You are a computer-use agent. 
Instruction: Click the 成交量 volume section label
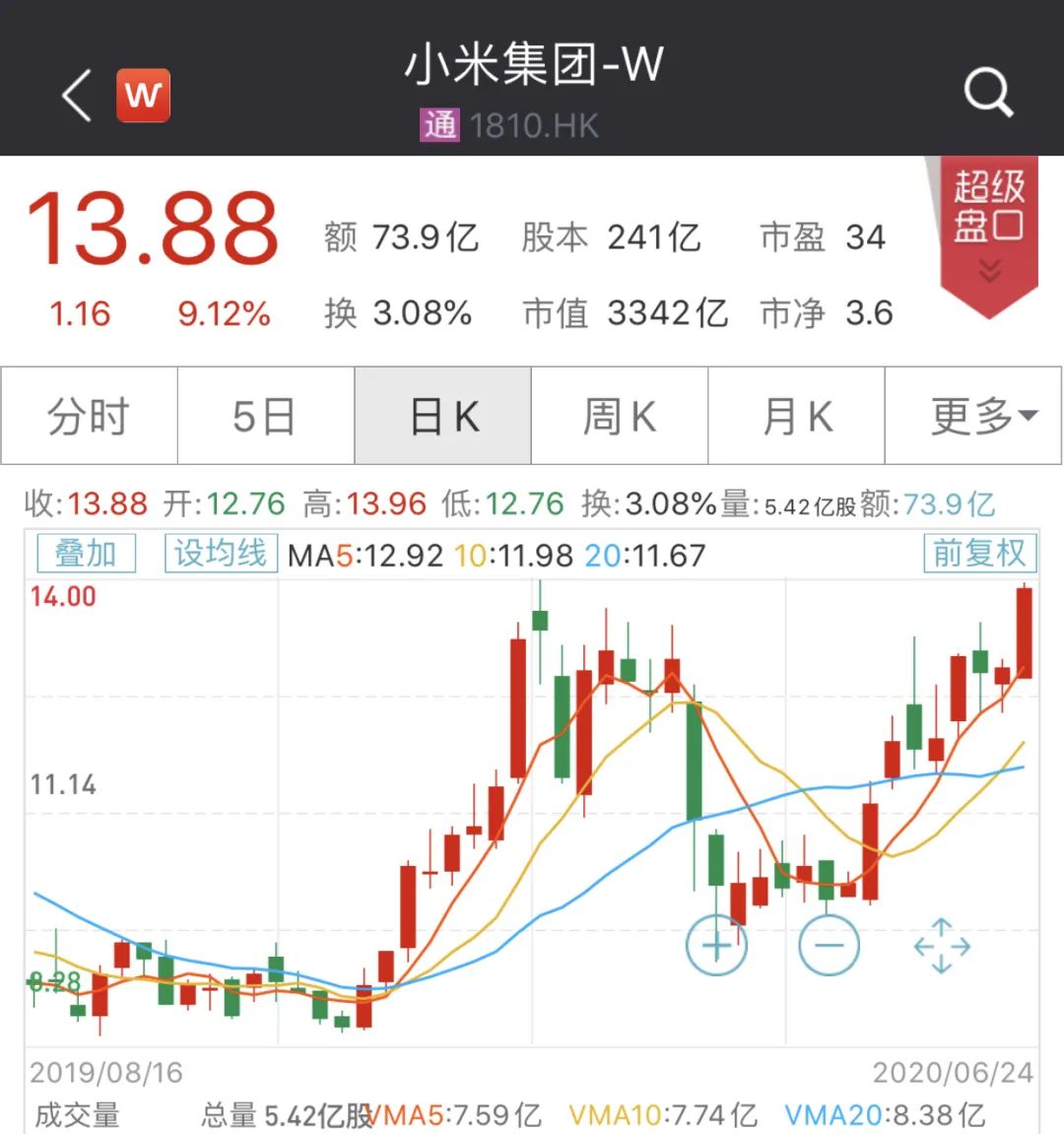[75, 1116]
